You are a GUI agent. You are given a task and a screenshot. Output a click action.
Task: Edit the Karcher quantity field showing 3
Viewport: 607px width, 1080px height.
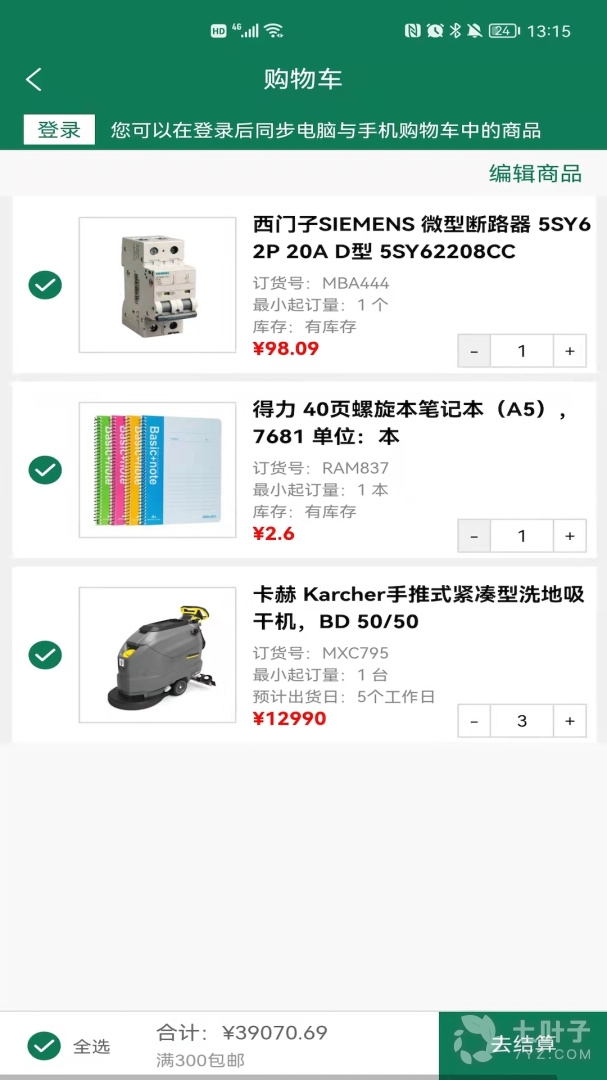pos(521,721)
